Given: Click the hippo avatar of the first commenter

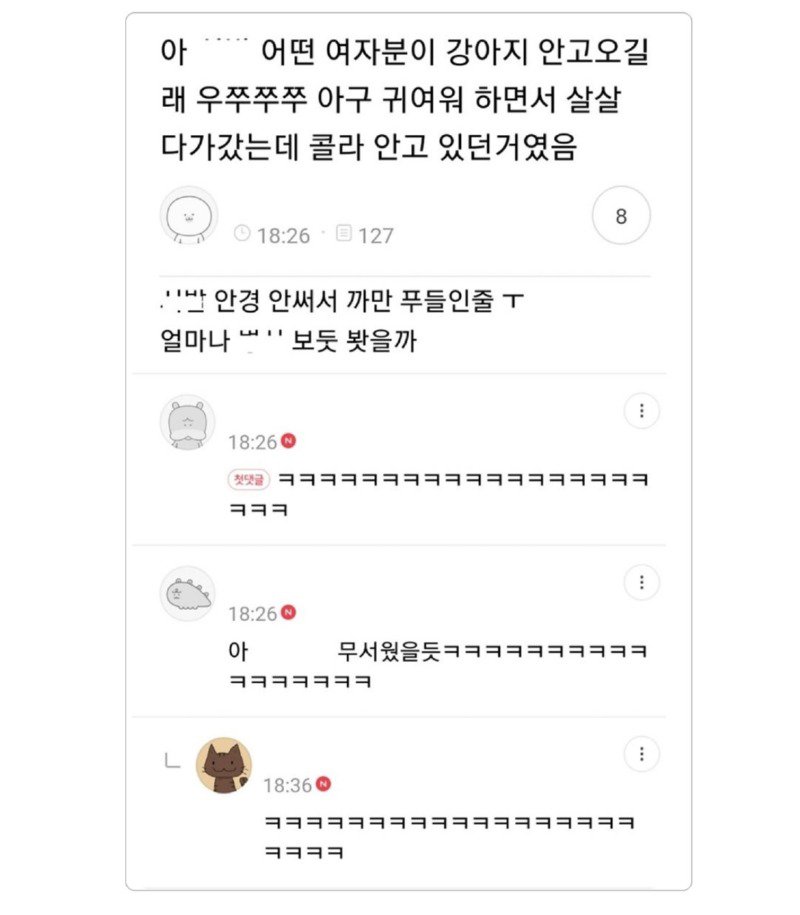Looking at the screenshot, I should (188, 422).
